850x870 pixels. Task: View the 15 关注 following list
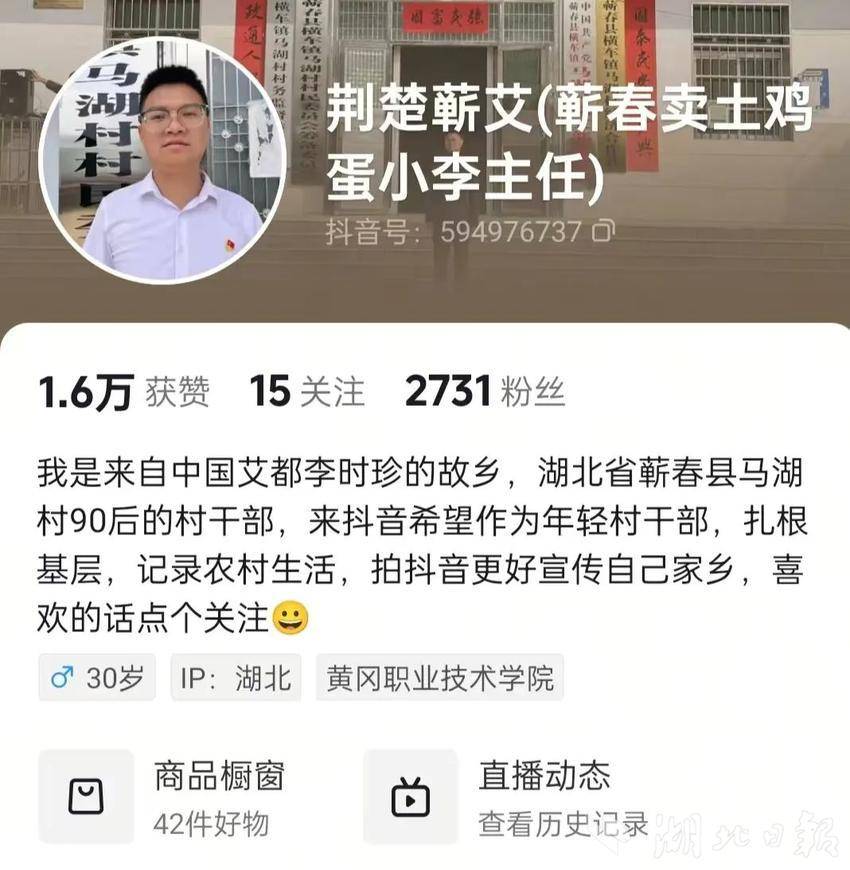tap(307, 392)
